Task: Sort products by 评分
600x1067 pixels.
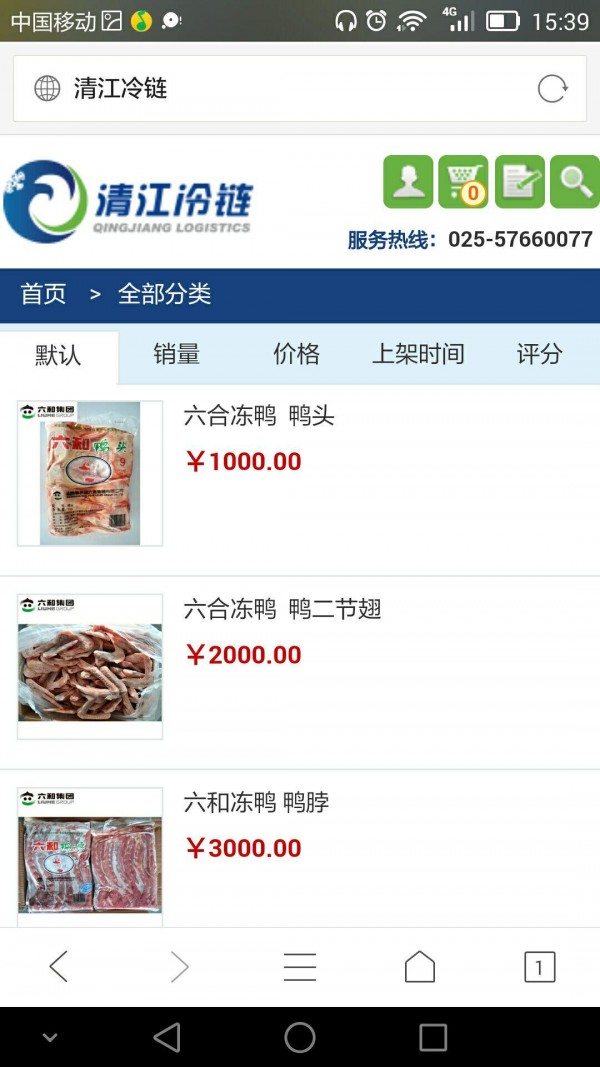Action: point(539,354)
